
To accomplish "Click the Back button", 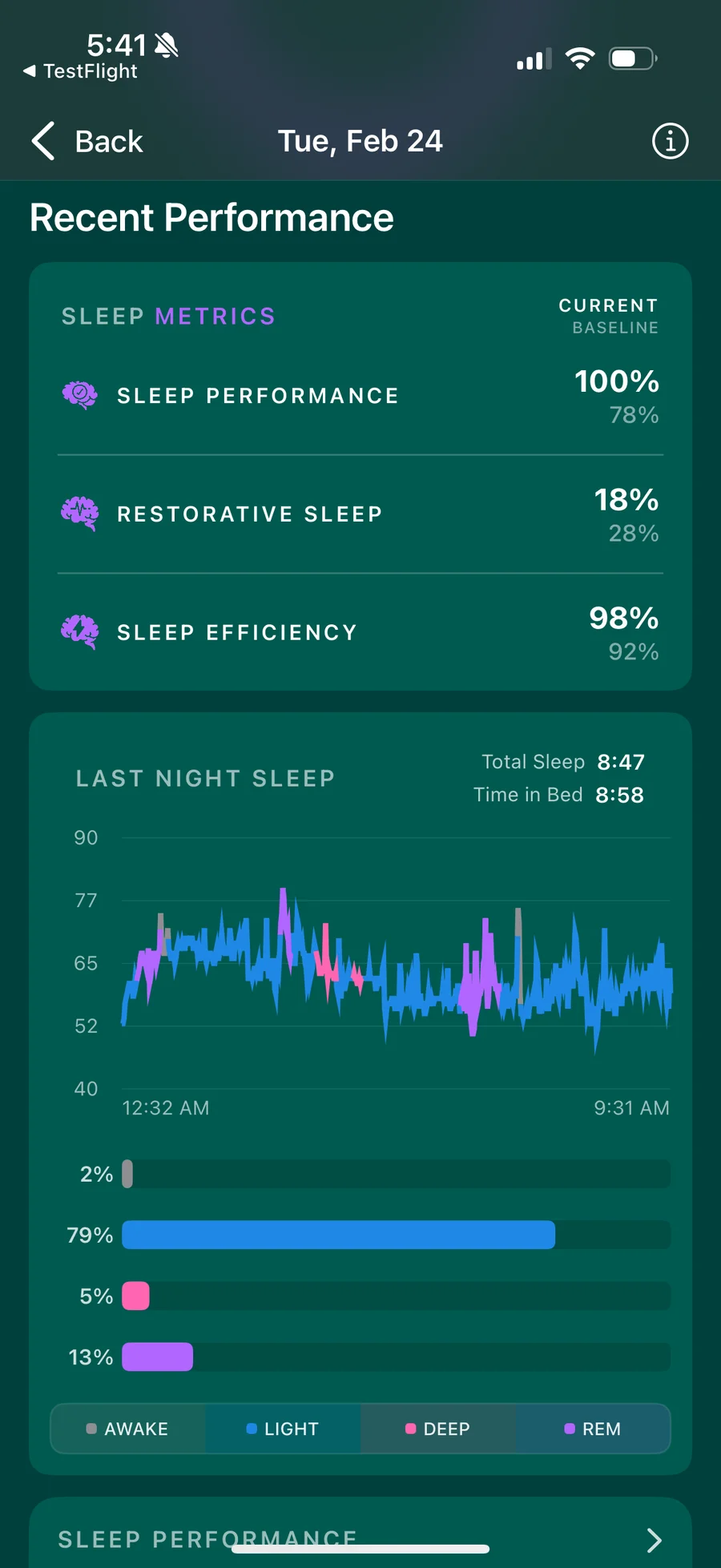I will (109, 141).
